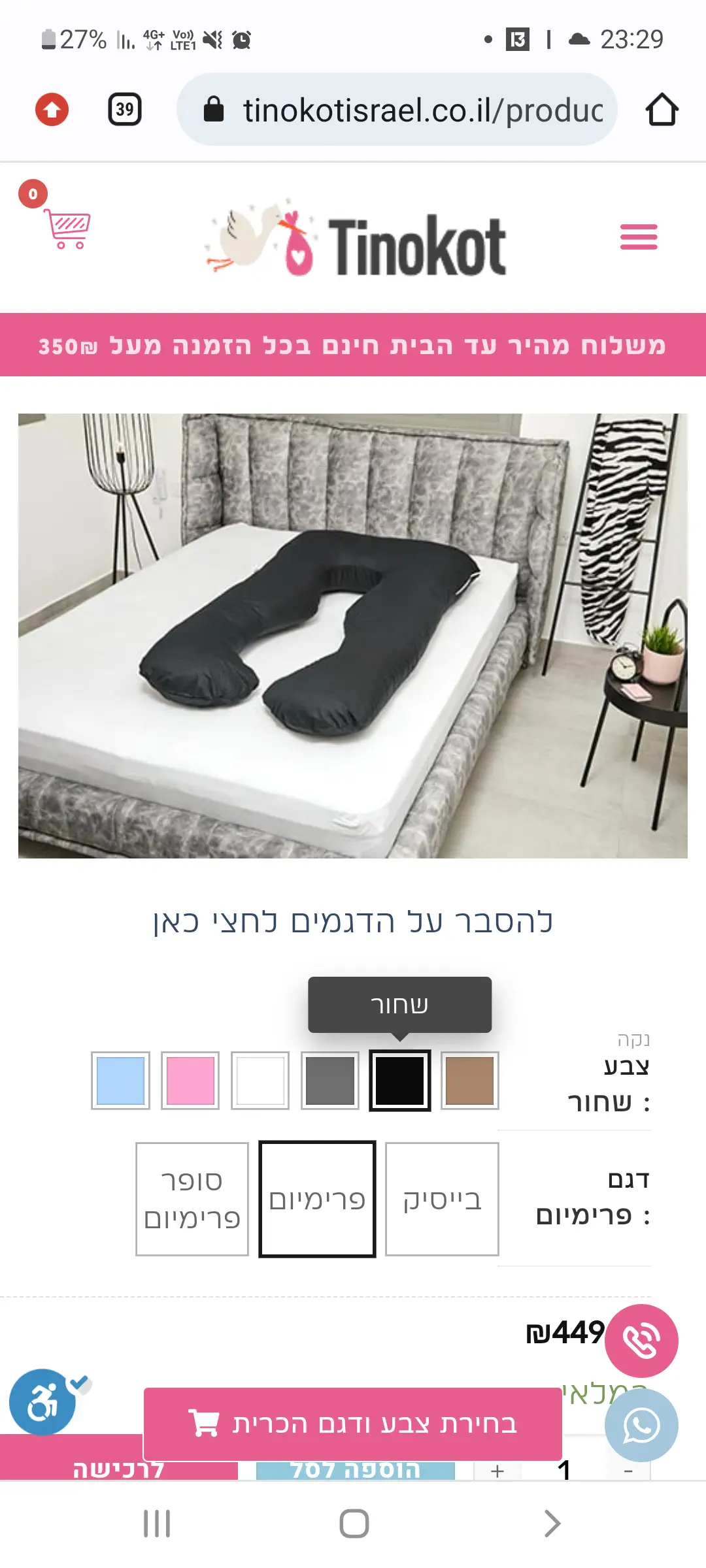Select the בייסיק model option

pos(442,1200)
